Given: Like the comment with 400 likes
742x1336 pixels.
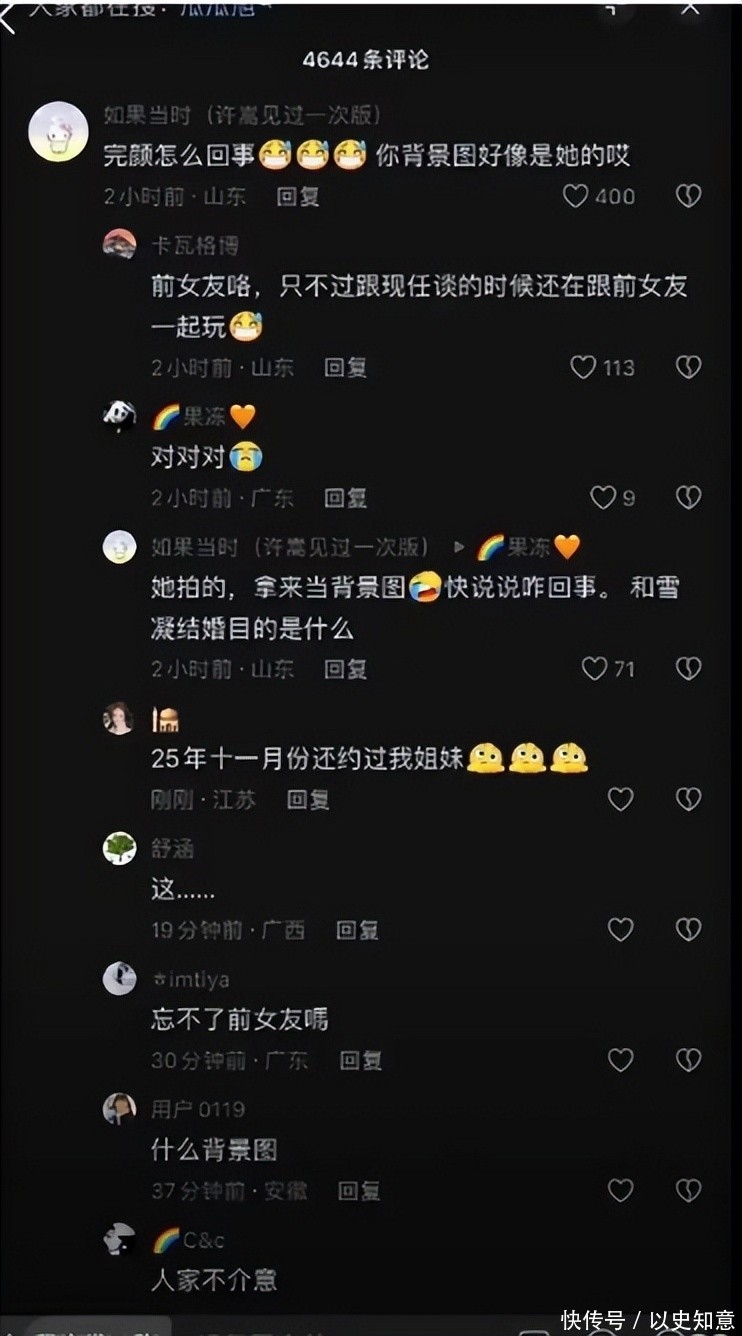Looking at the screenshot, I should (x=576, y=196).
